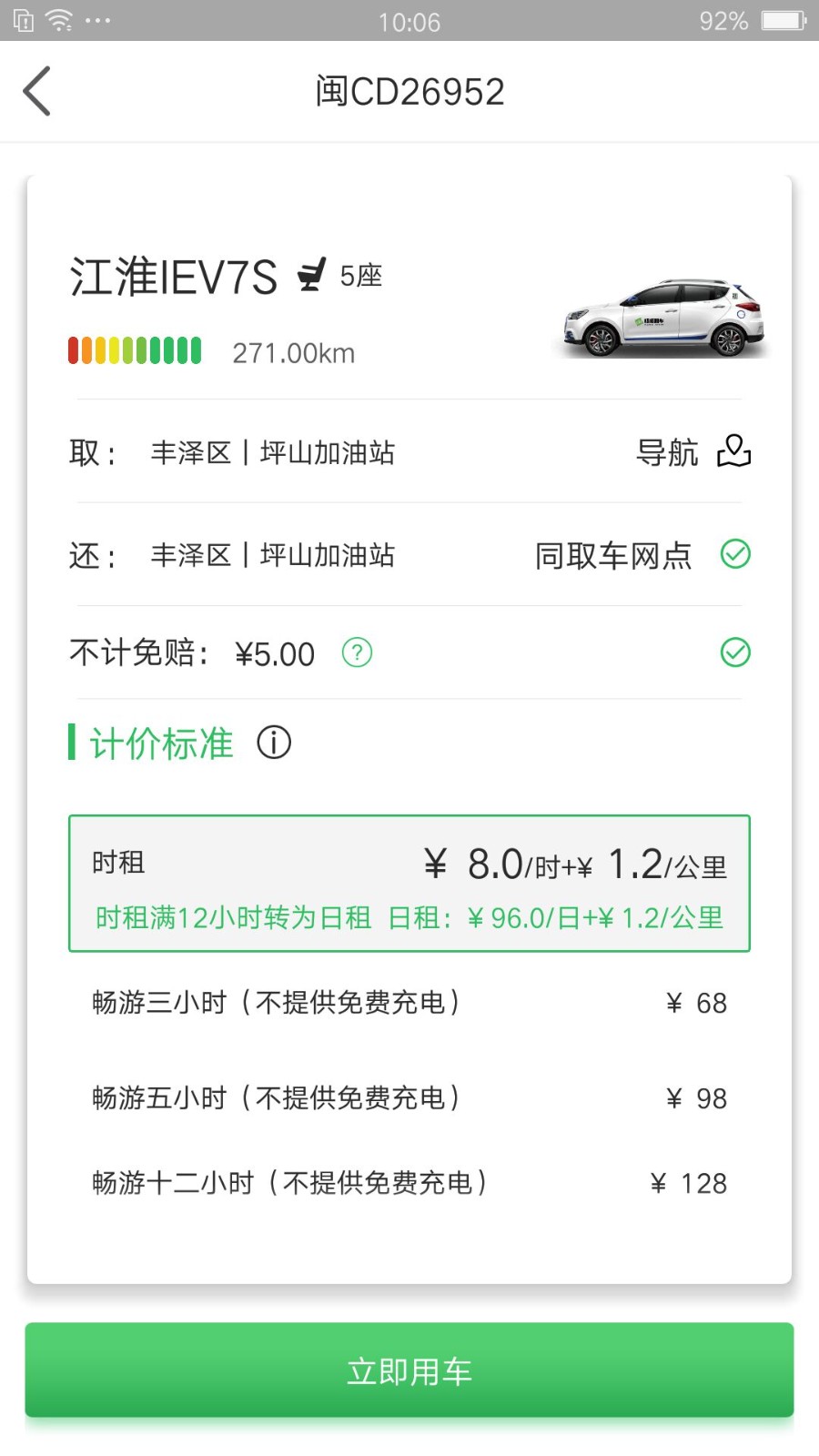Open the 计价标准 pricing section header
819x1456 pixels.
pyautogui.click(x=160, y=743)
